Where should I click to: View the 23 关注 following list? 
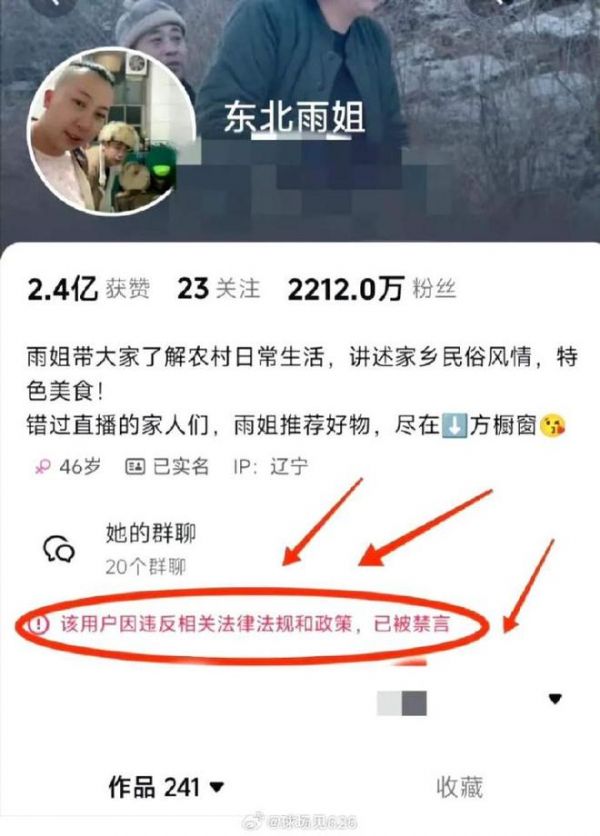pyautogui.click(x=218, y=290)
